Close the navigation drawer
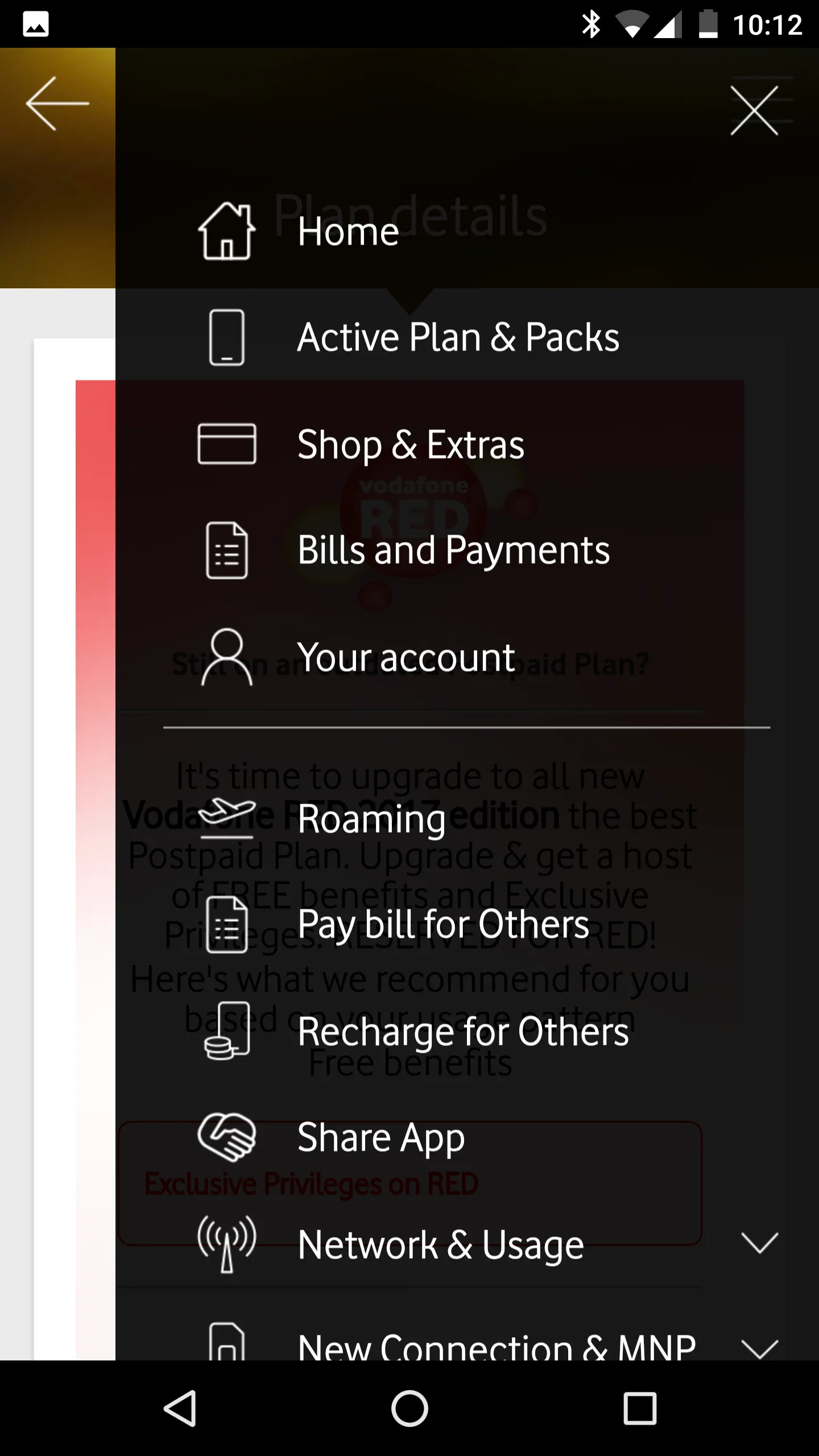The image size is (819, 1456). [x=754, y=111]
